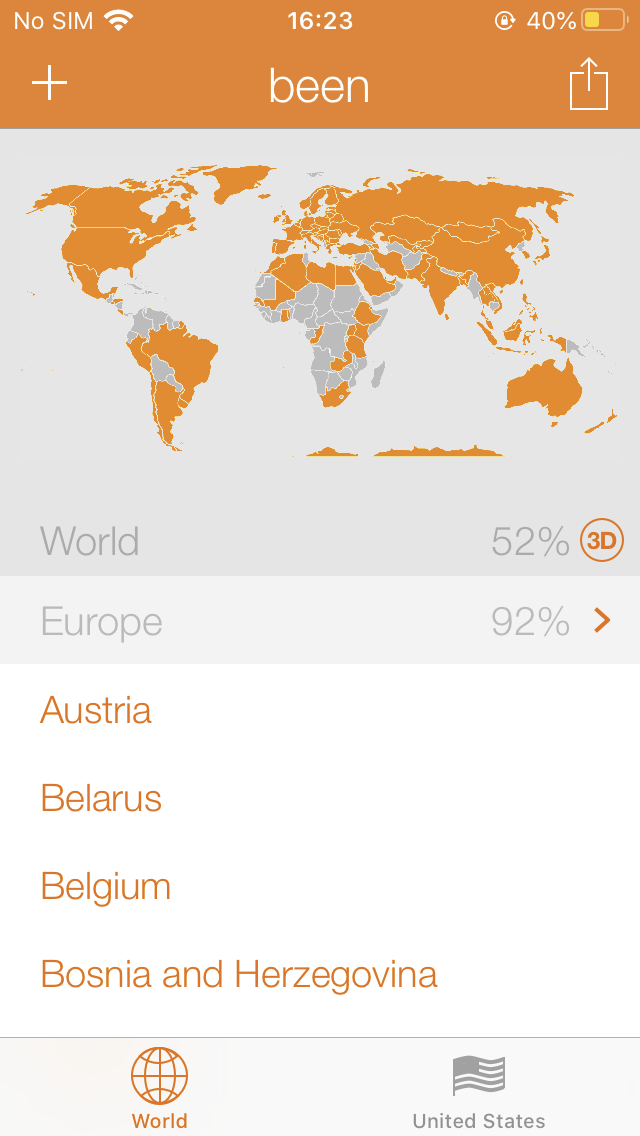Share the travel map

(x=589, y=83)
